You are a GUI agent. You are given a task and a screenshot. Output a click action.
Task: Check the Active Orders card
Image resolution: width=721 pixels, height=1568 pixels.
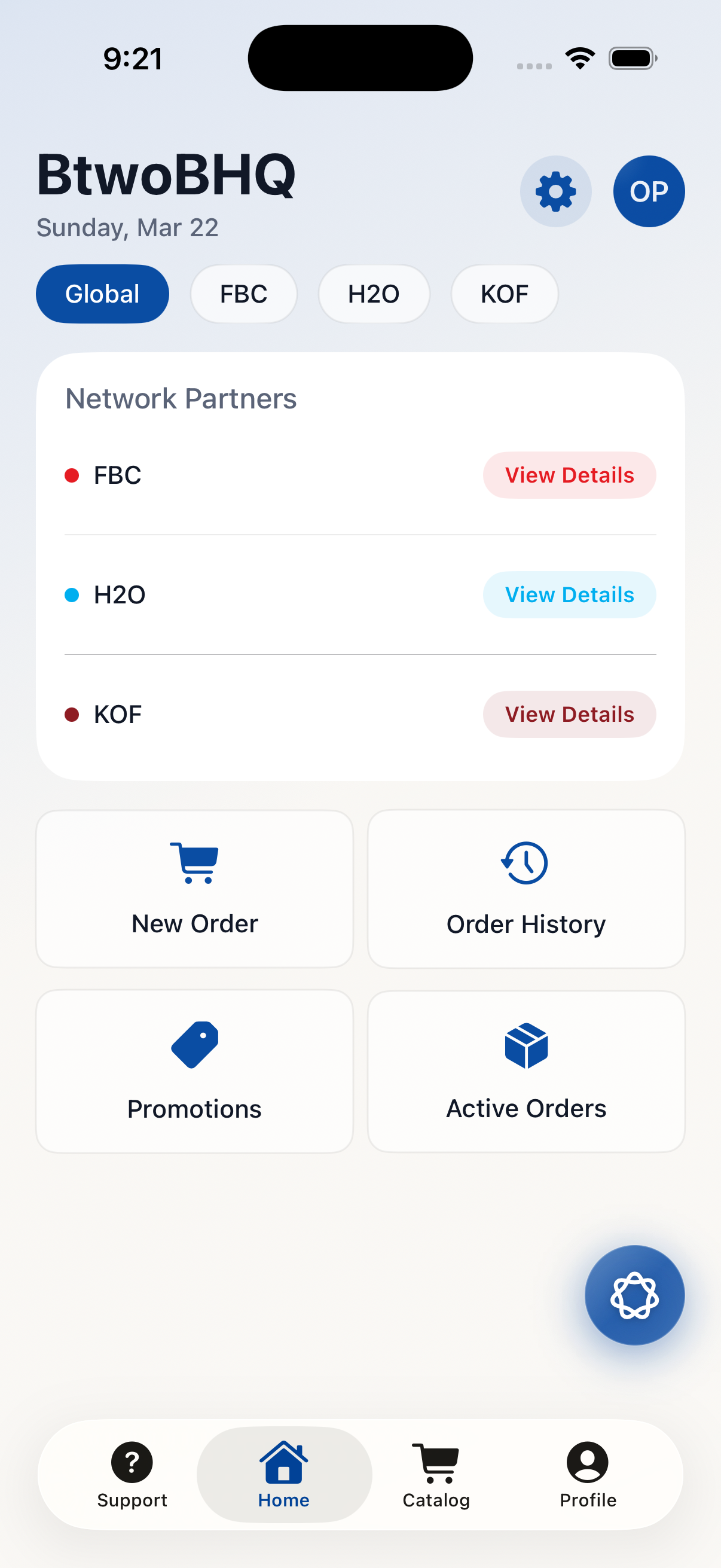pos(526,1071)
